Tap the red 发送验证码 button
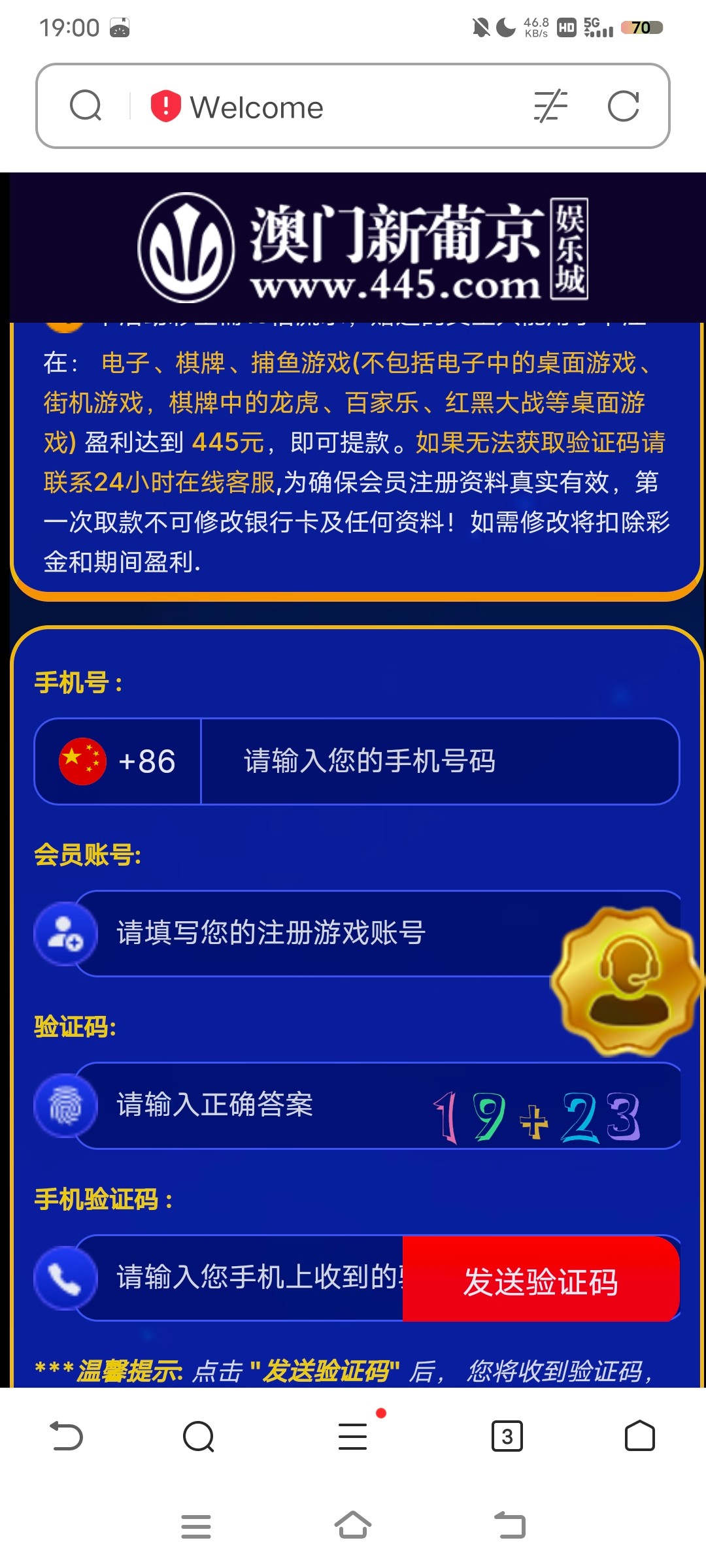 pos(541,1279)
